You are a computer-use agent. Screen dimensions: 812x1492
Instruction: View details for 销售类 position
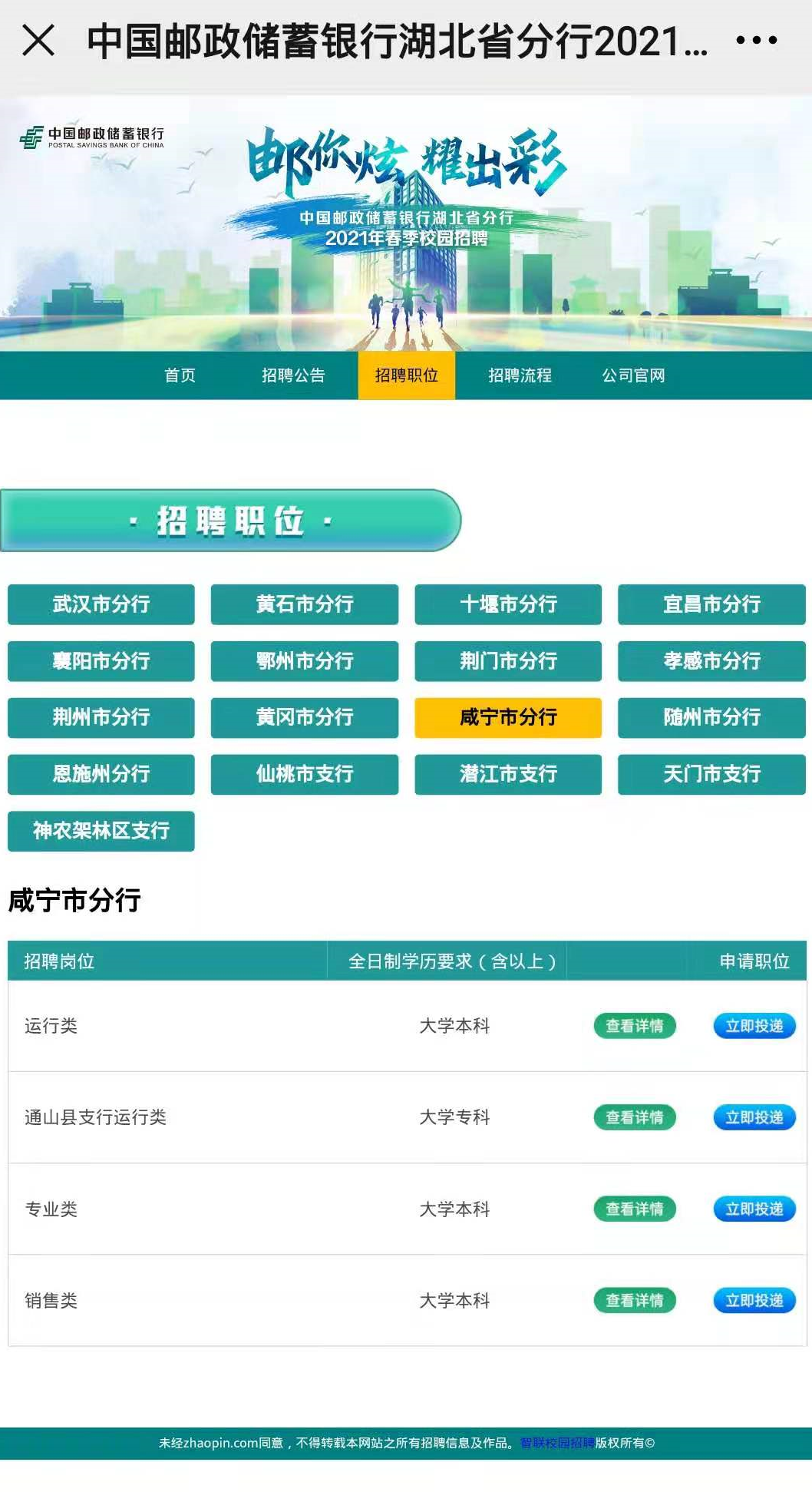pyautogui.click(x=635, y=1301)
